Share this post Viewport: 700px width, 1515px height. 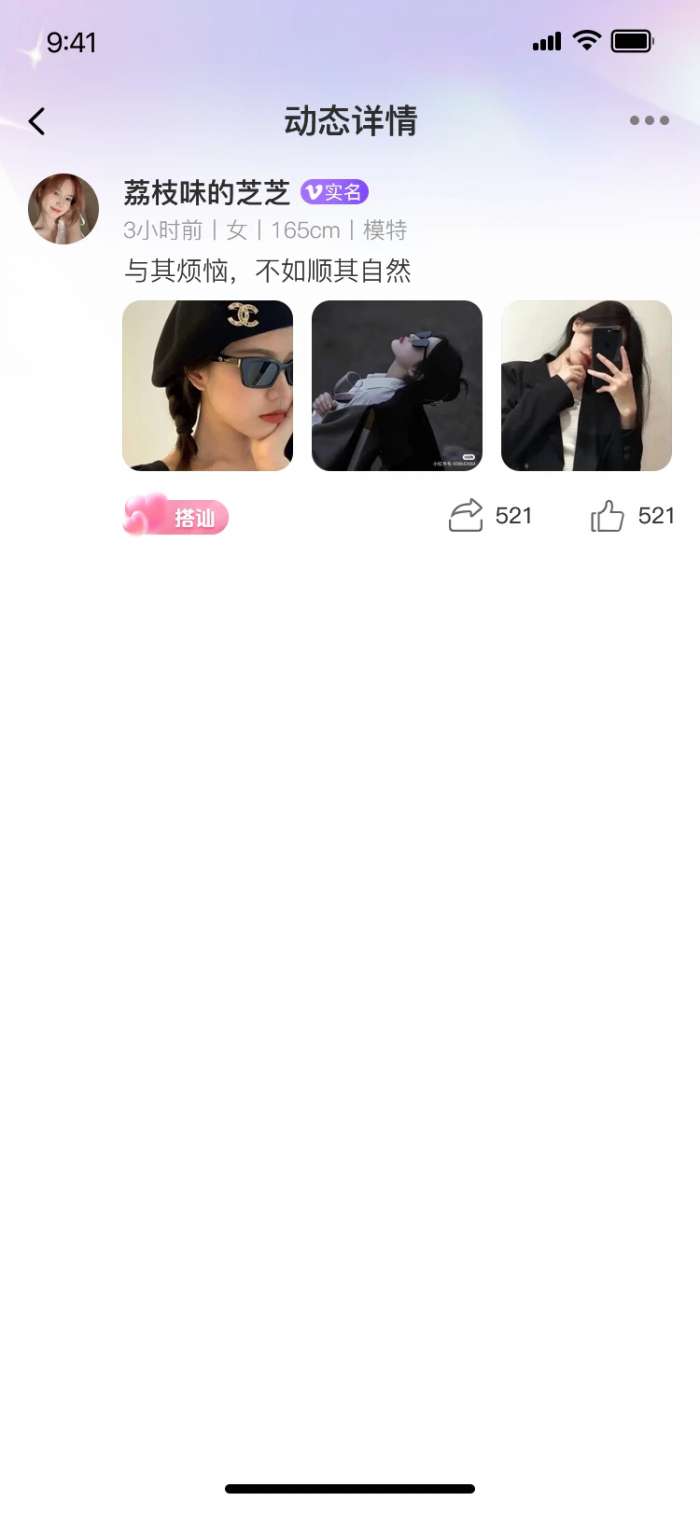466,516
